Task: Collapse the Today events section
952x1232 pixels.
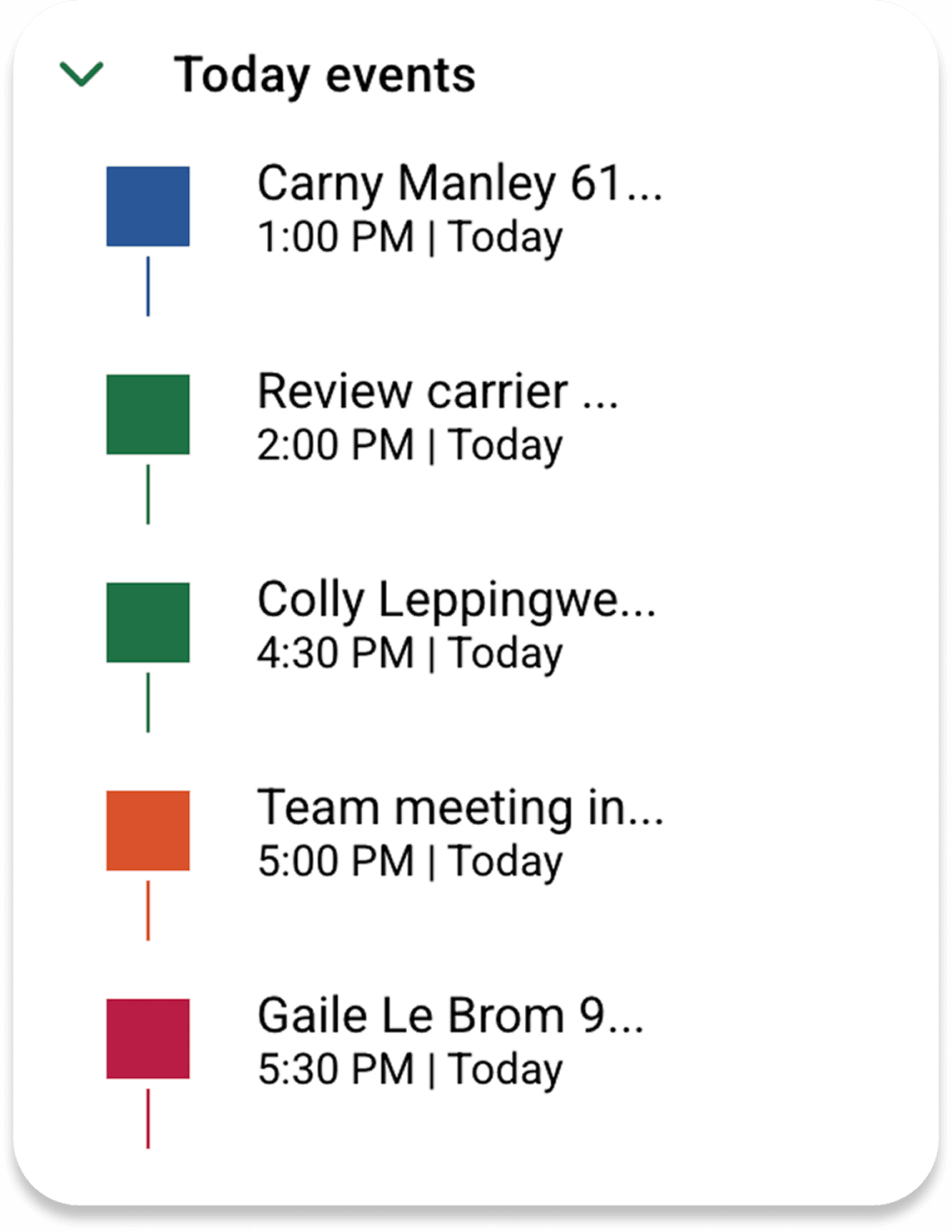Action: pos(82,74)
